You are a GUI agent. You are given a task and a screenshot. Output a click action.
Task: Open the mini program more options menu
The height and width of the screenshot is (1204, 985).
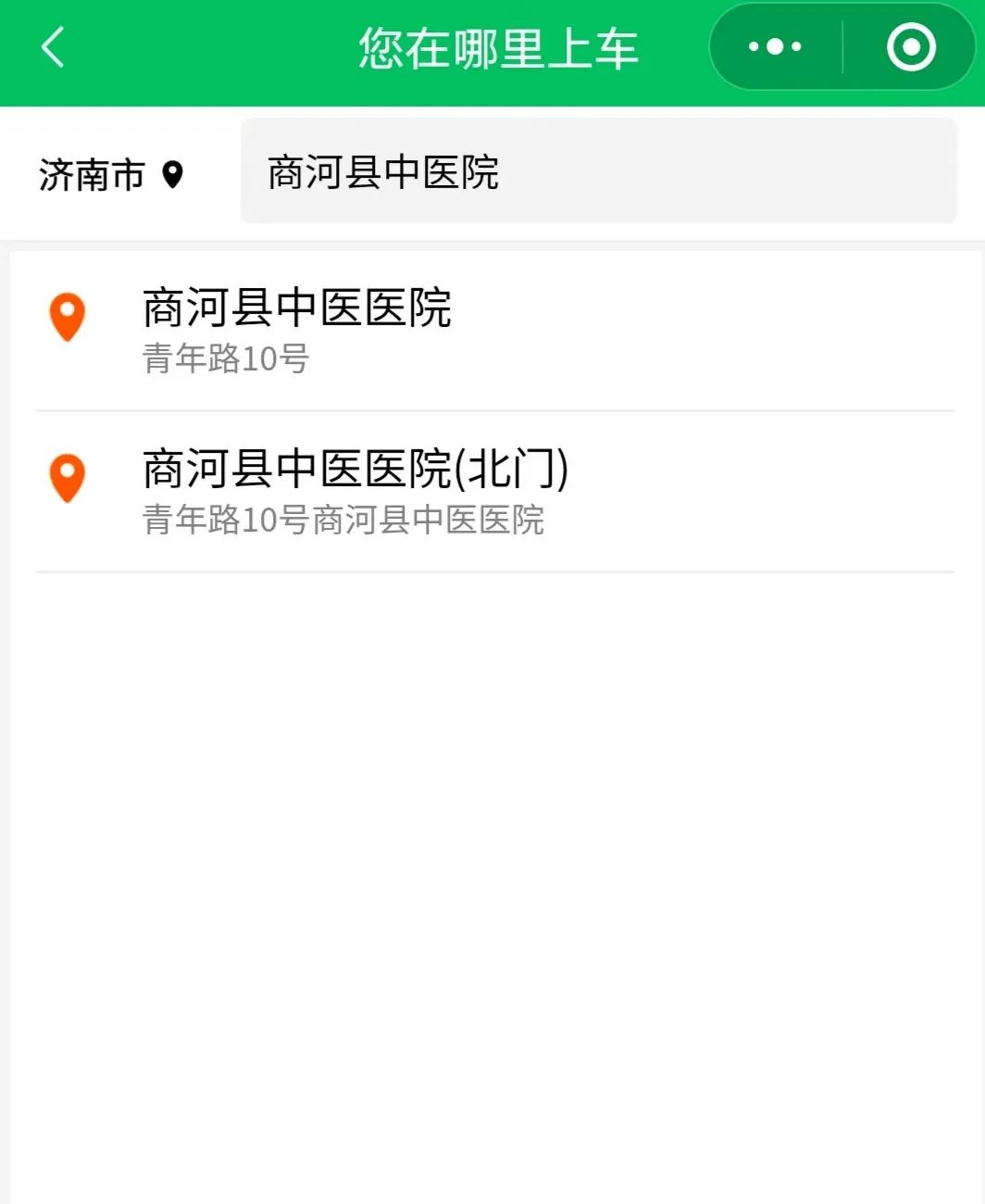pos(775,47)
